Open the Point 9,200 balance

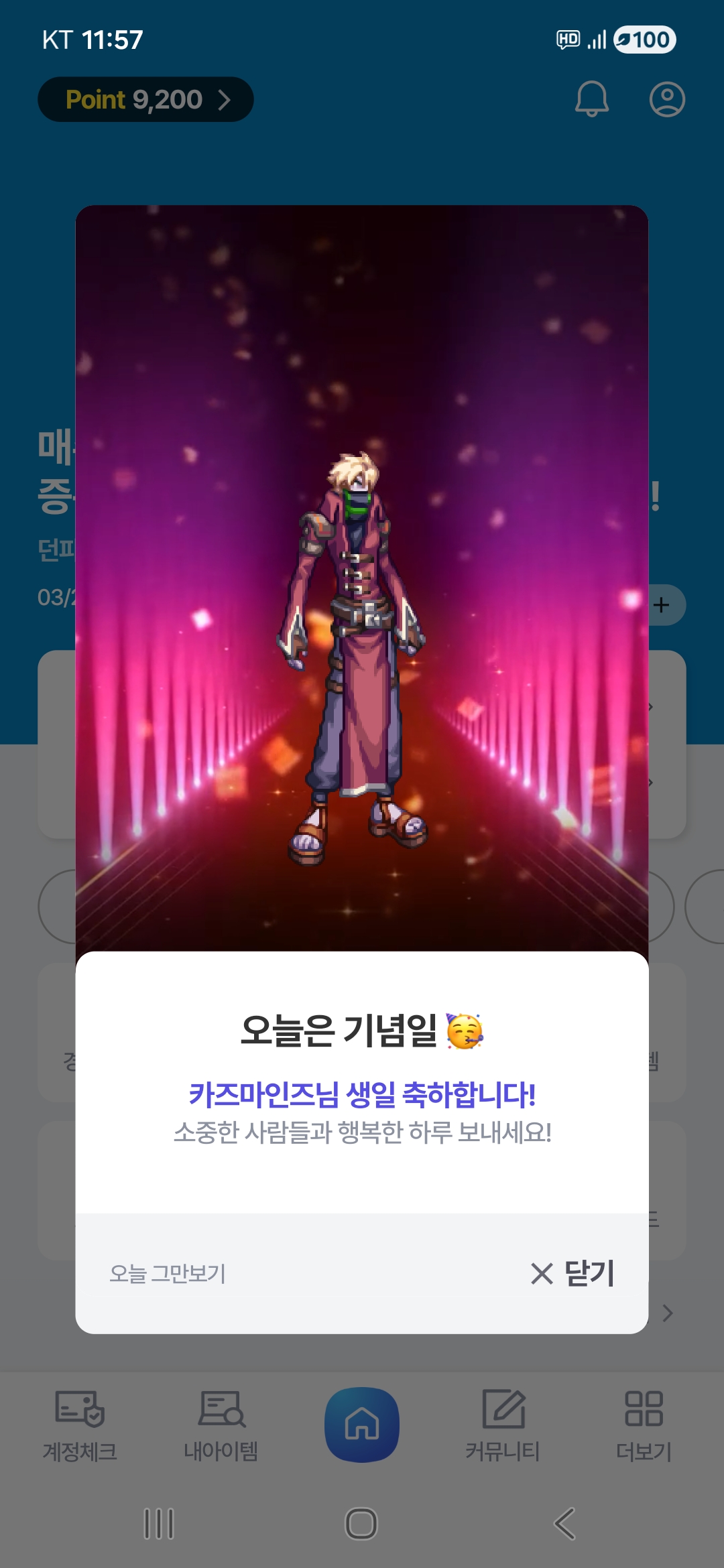(145, 100)
